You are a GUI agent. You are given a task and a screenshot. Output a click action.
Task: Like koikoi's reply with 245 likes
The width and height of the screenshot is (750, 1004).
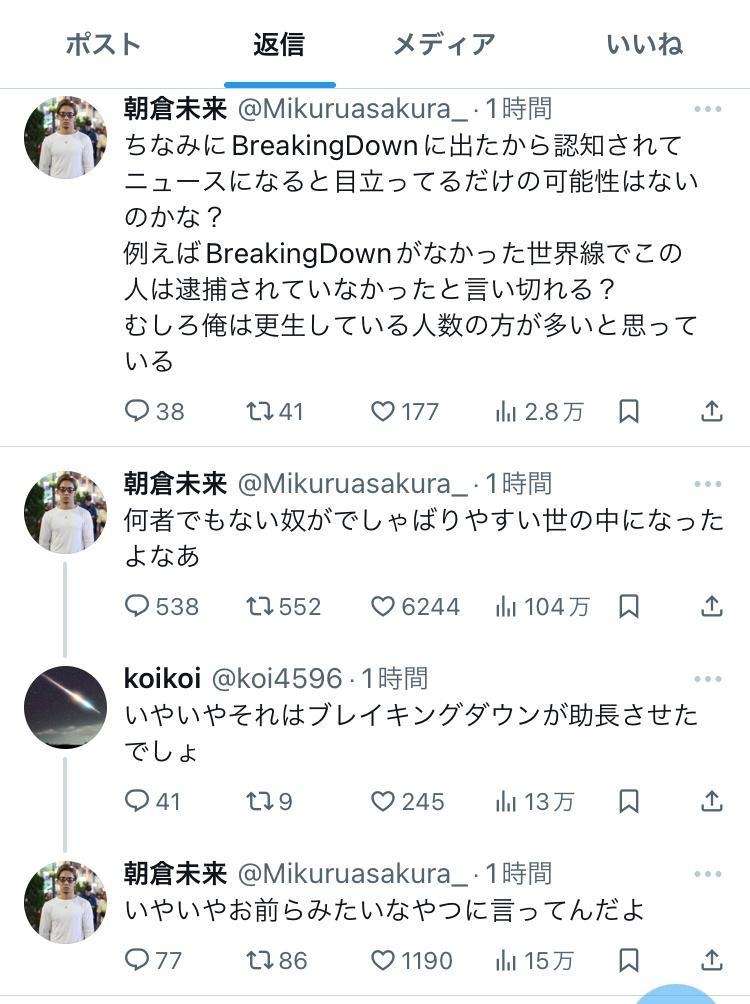[x=383, y=801]
